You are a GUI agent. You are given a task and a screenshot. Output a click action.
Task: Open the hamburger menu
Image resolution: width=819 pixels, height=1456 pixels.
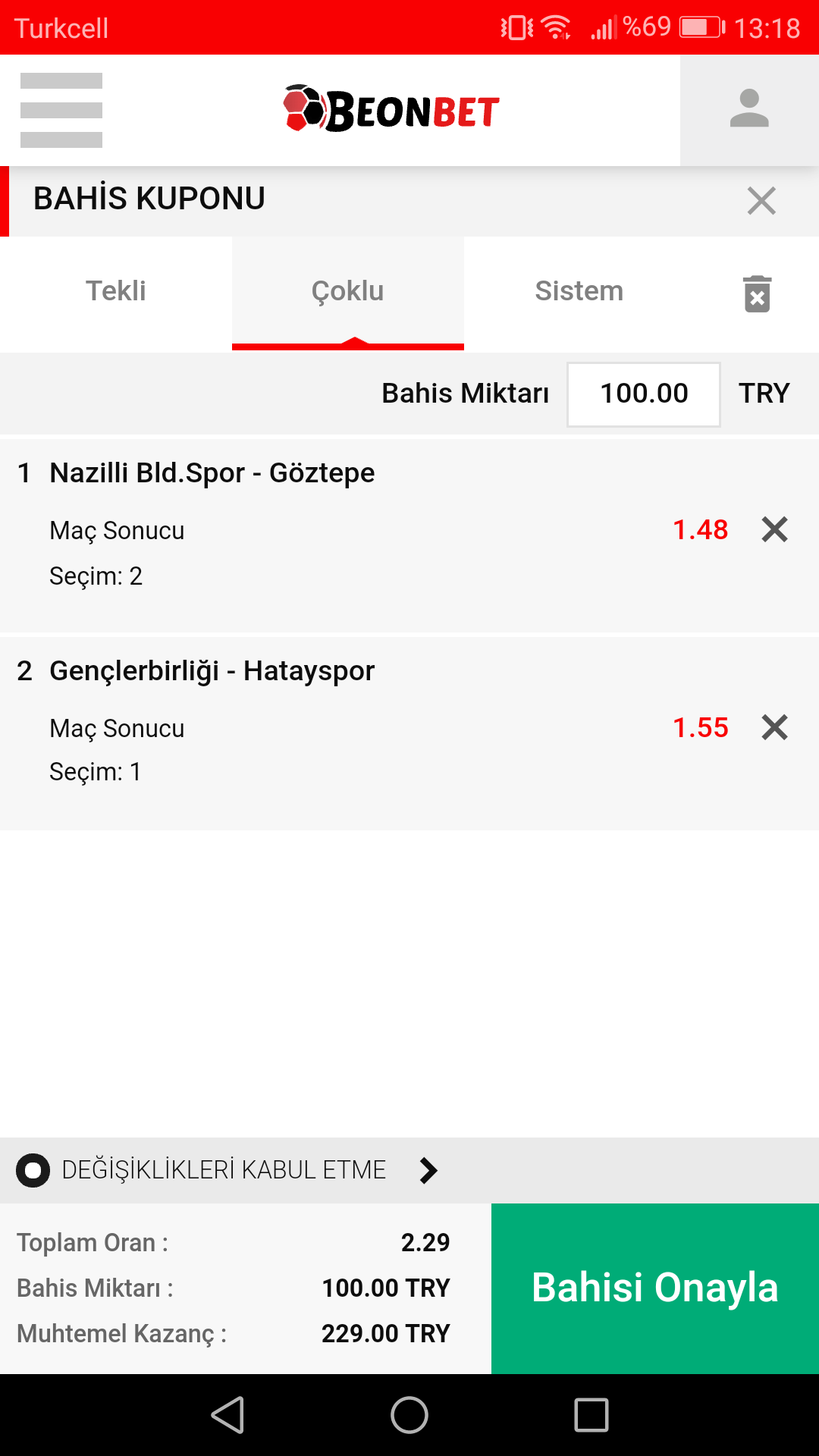click(61, 110)
